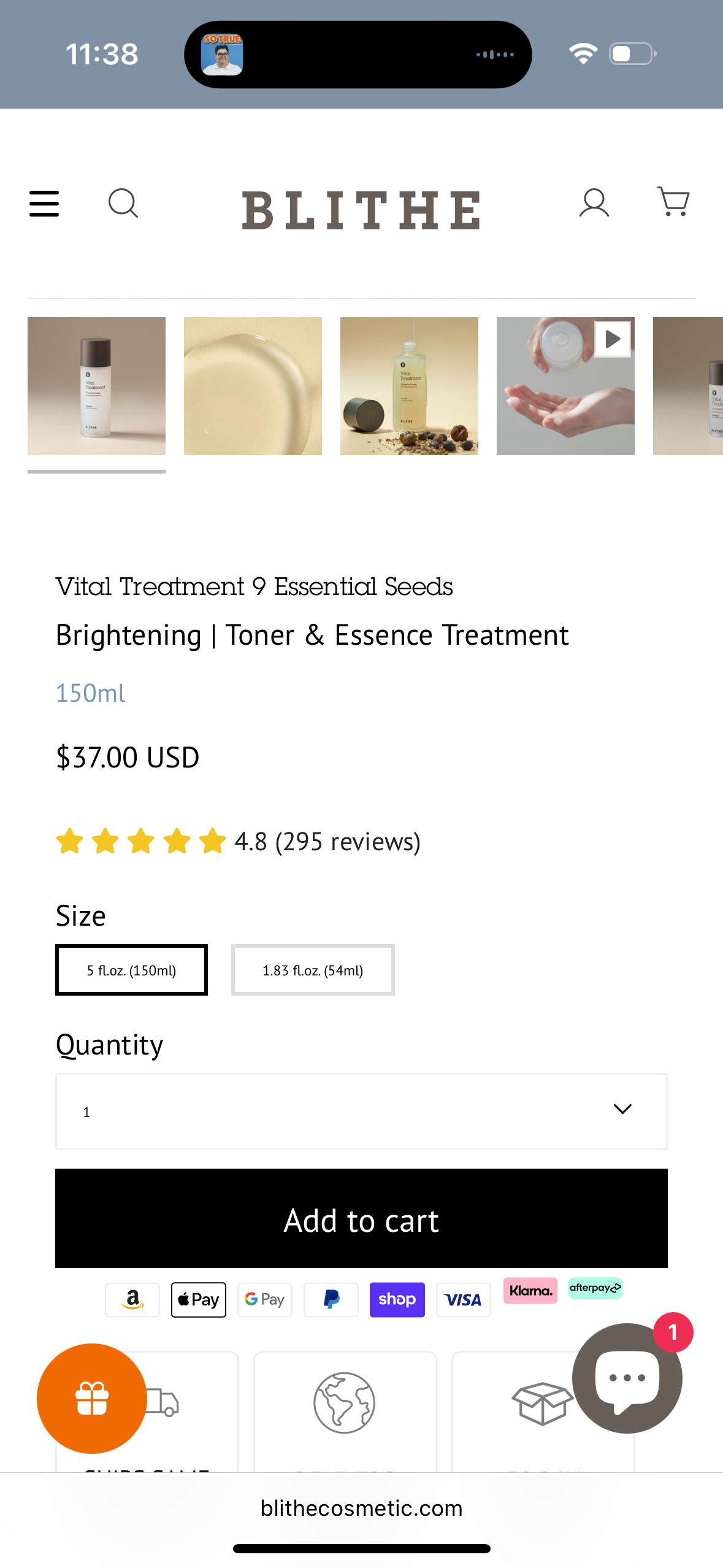Screen dimensions: 723x1568
Task: Add to cart
Action: click(361, 1218)
